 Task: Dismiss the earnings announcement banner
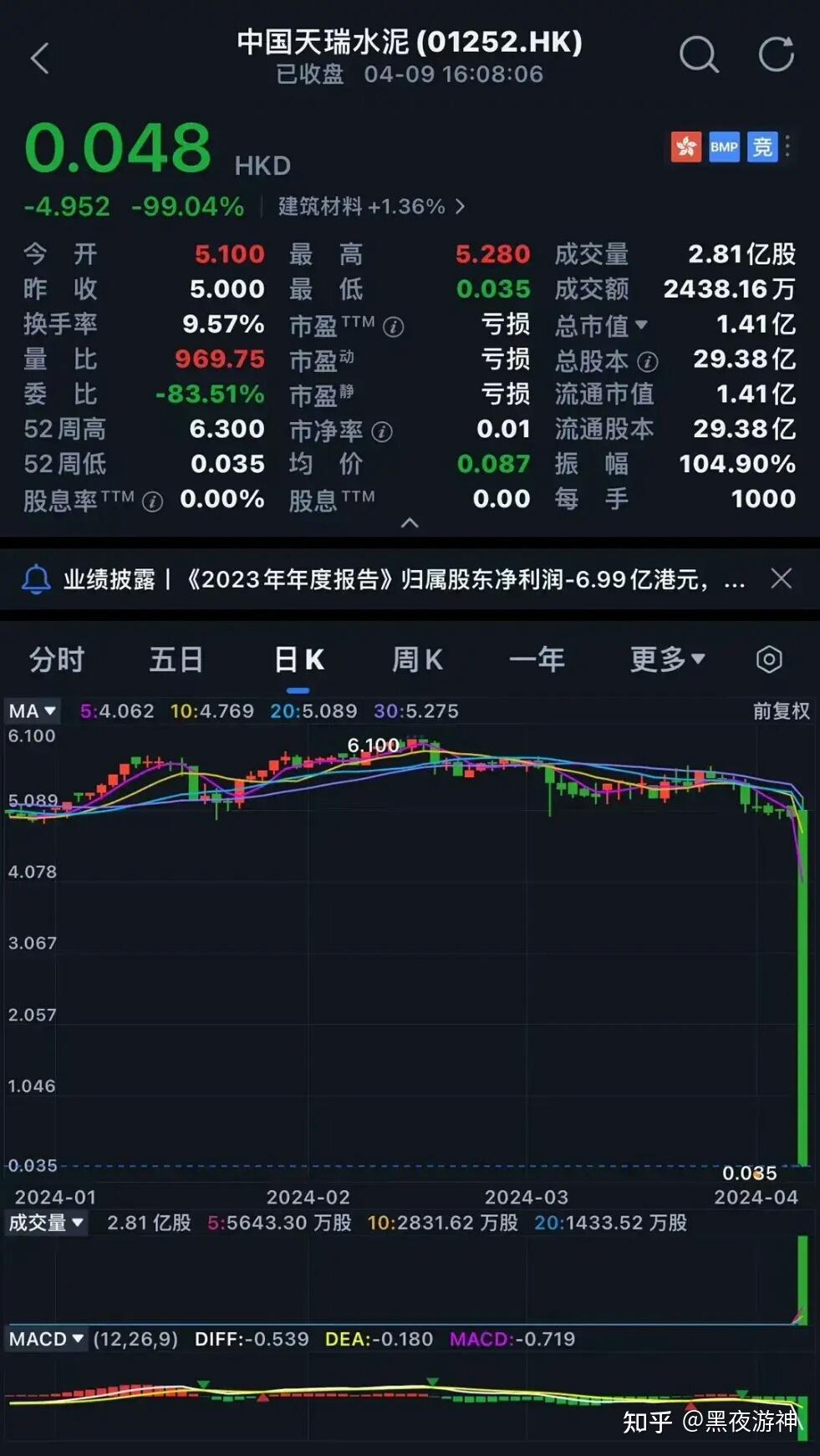pyautogui.click(x=782, y=578)
